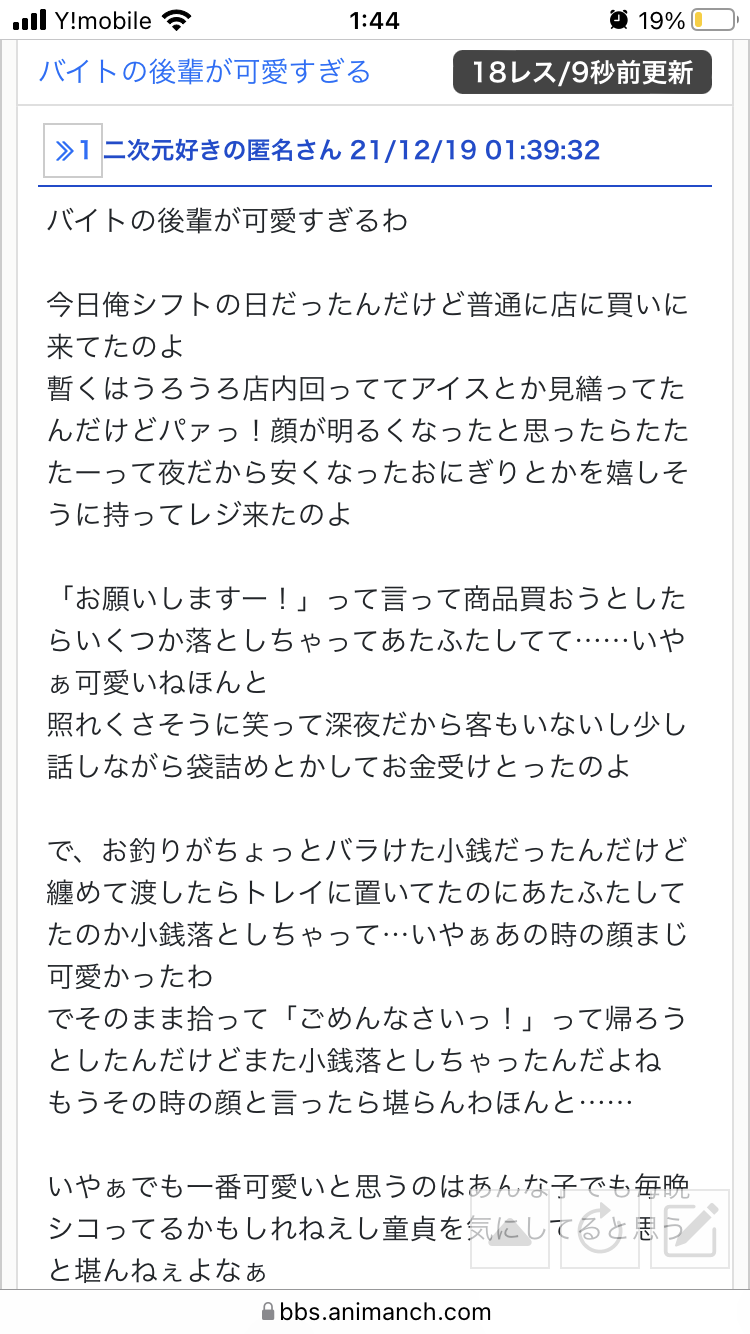Tap the 18レス/9秒前更新 update button
This screenshot has height=1334, width=750.
pos(582,72)
